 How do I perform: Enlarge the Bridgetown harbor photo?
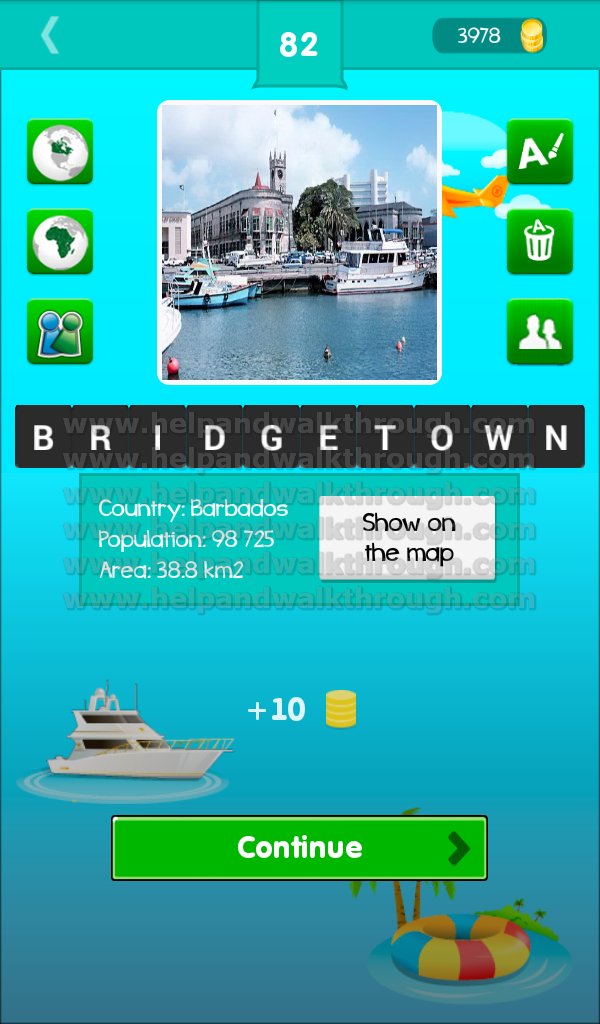click(x=300, y=242)
